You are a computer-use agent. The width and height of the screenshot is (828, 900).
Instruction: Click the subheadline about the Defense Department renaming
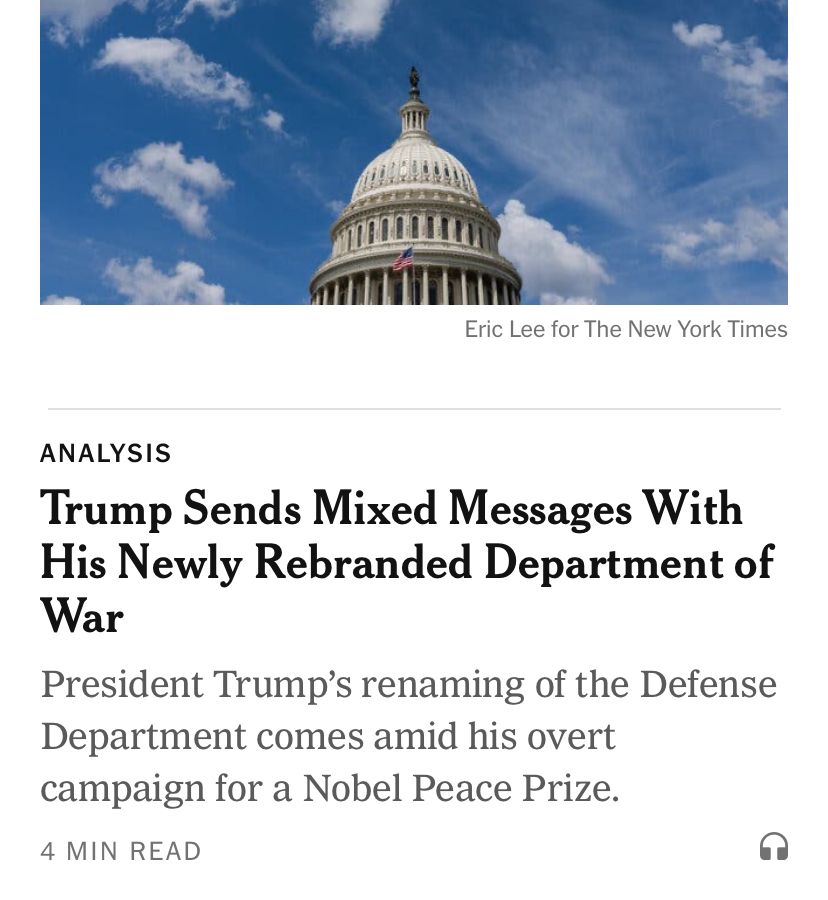(x=408, y=736)
